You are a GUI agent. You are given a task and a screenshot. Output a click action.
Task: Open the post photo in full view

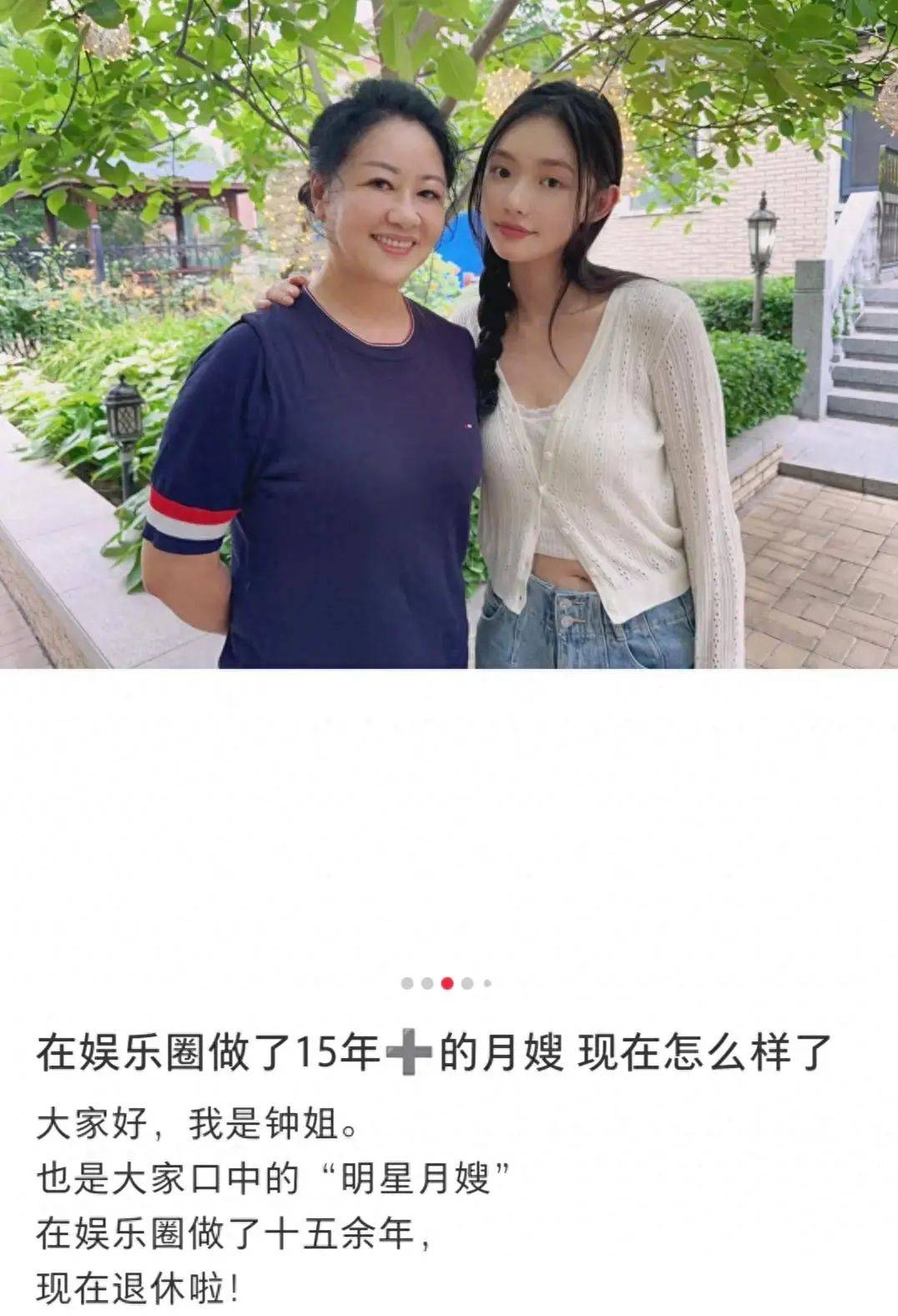click(x=449, y=334)
